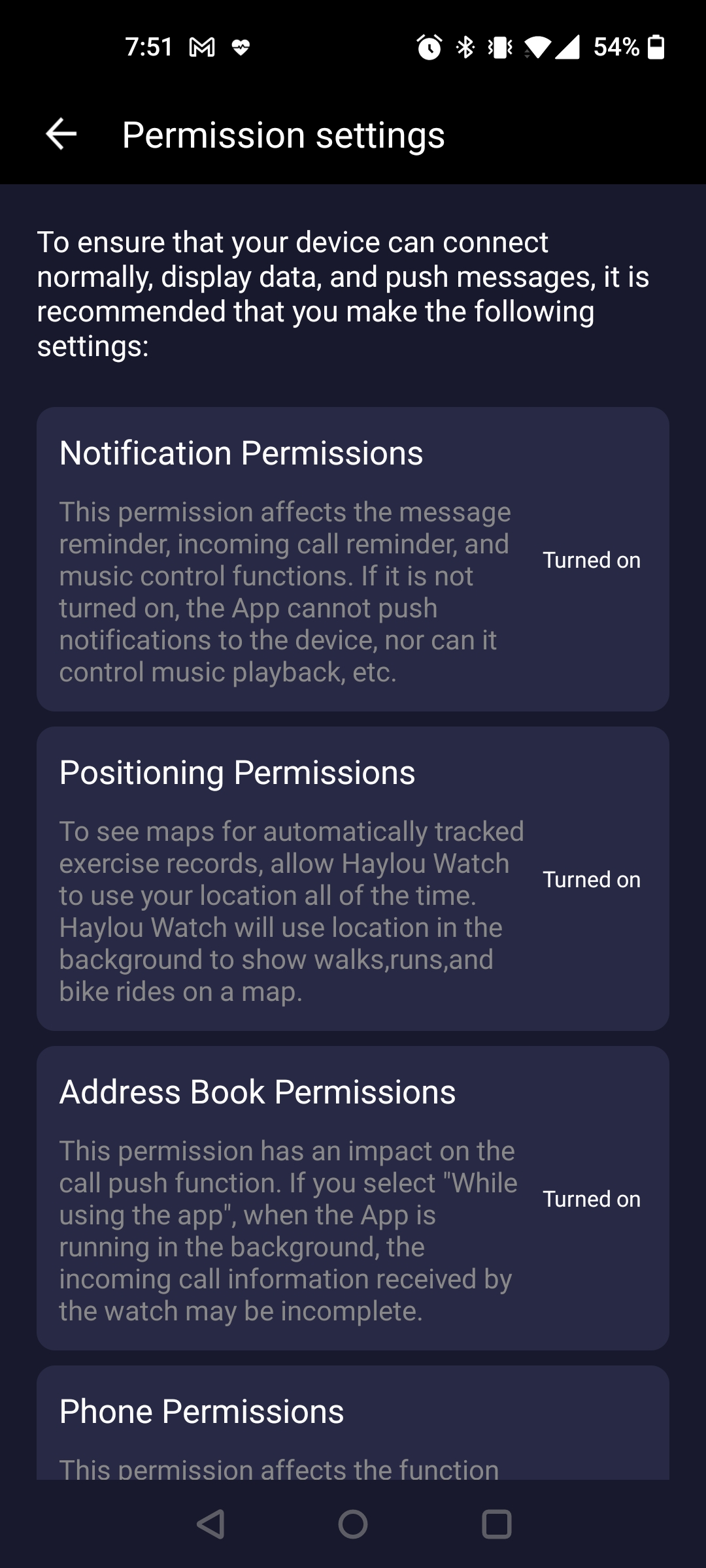Open the Phone Permissions card
The height and width of the screenshot is (1568, 706).
pos(353,1424)
